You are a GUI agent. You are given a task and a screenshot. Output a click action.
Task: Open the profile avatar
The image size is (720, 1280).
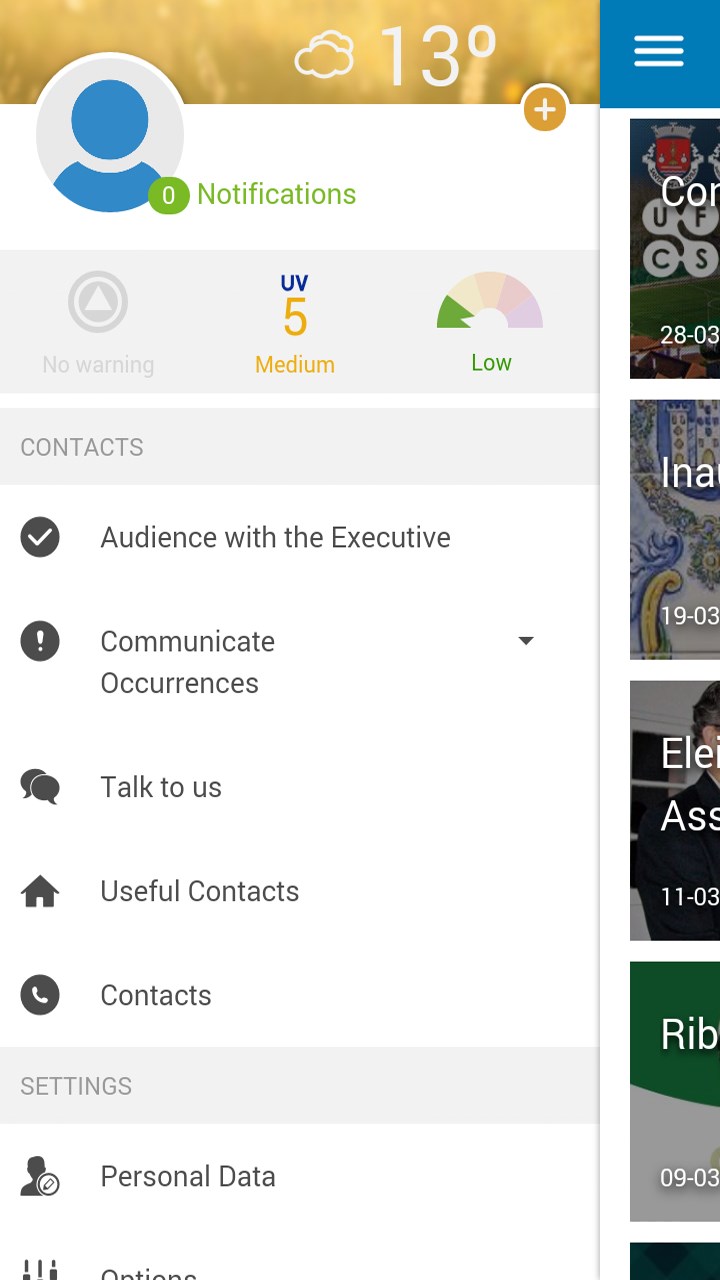pos(109,135)
